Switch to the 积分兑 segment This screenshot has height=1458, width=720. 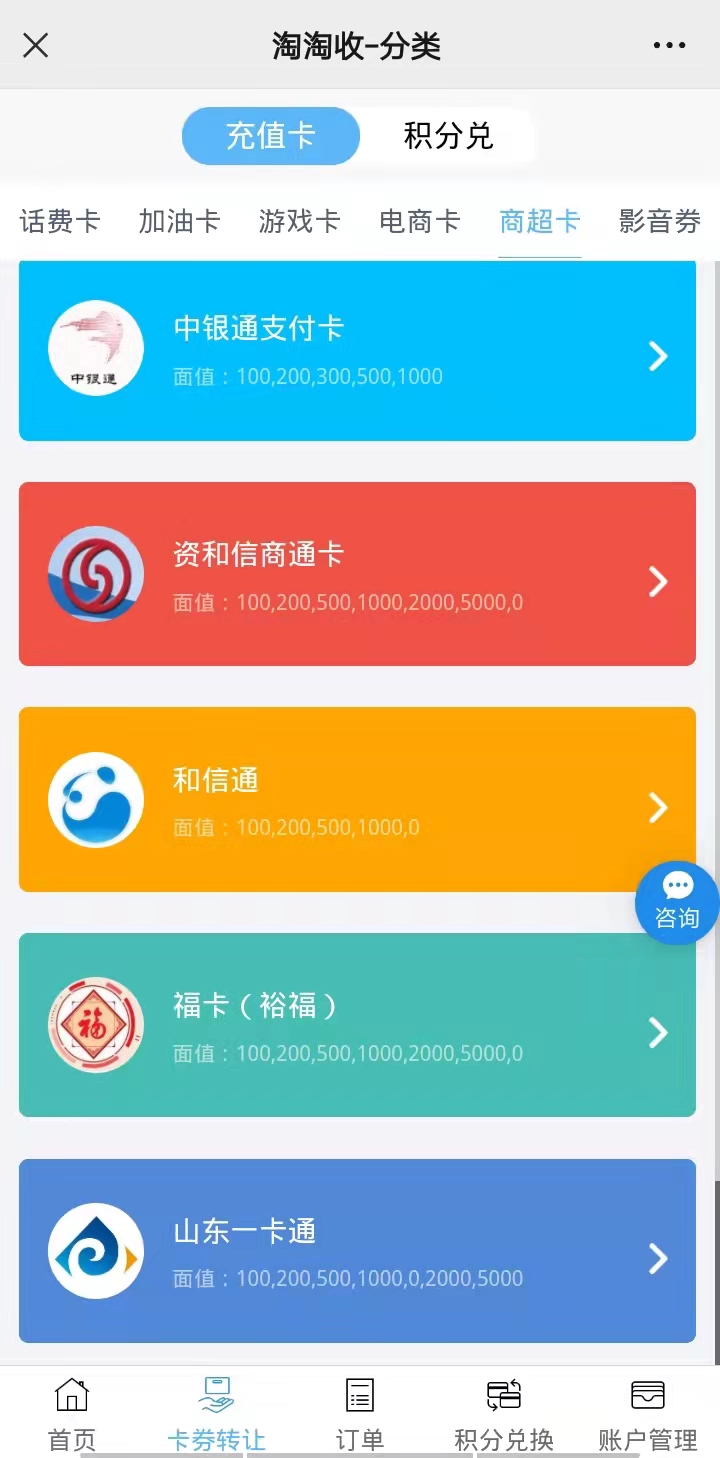pos(448,136)
